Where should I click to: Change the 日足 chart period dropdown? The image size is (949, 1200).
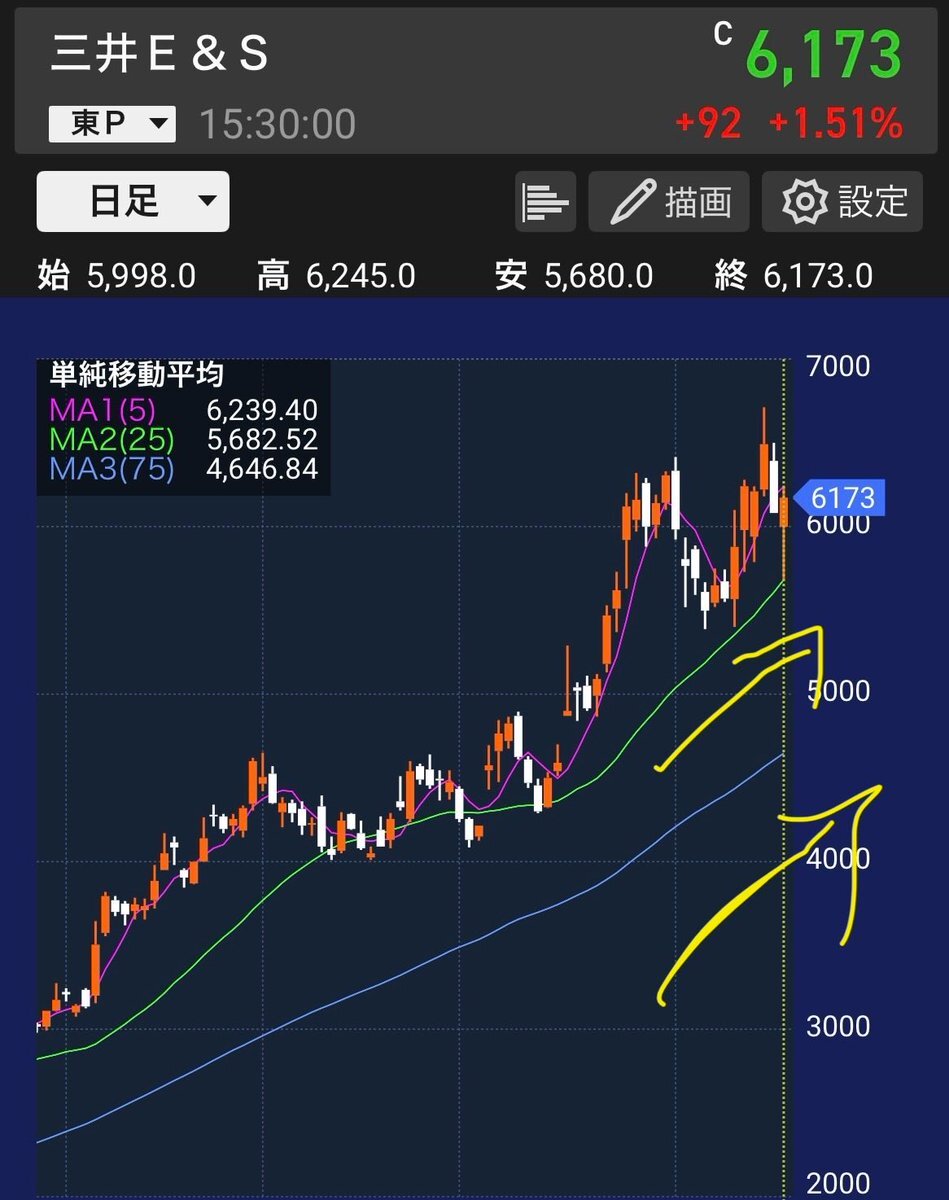coord(133,201)
